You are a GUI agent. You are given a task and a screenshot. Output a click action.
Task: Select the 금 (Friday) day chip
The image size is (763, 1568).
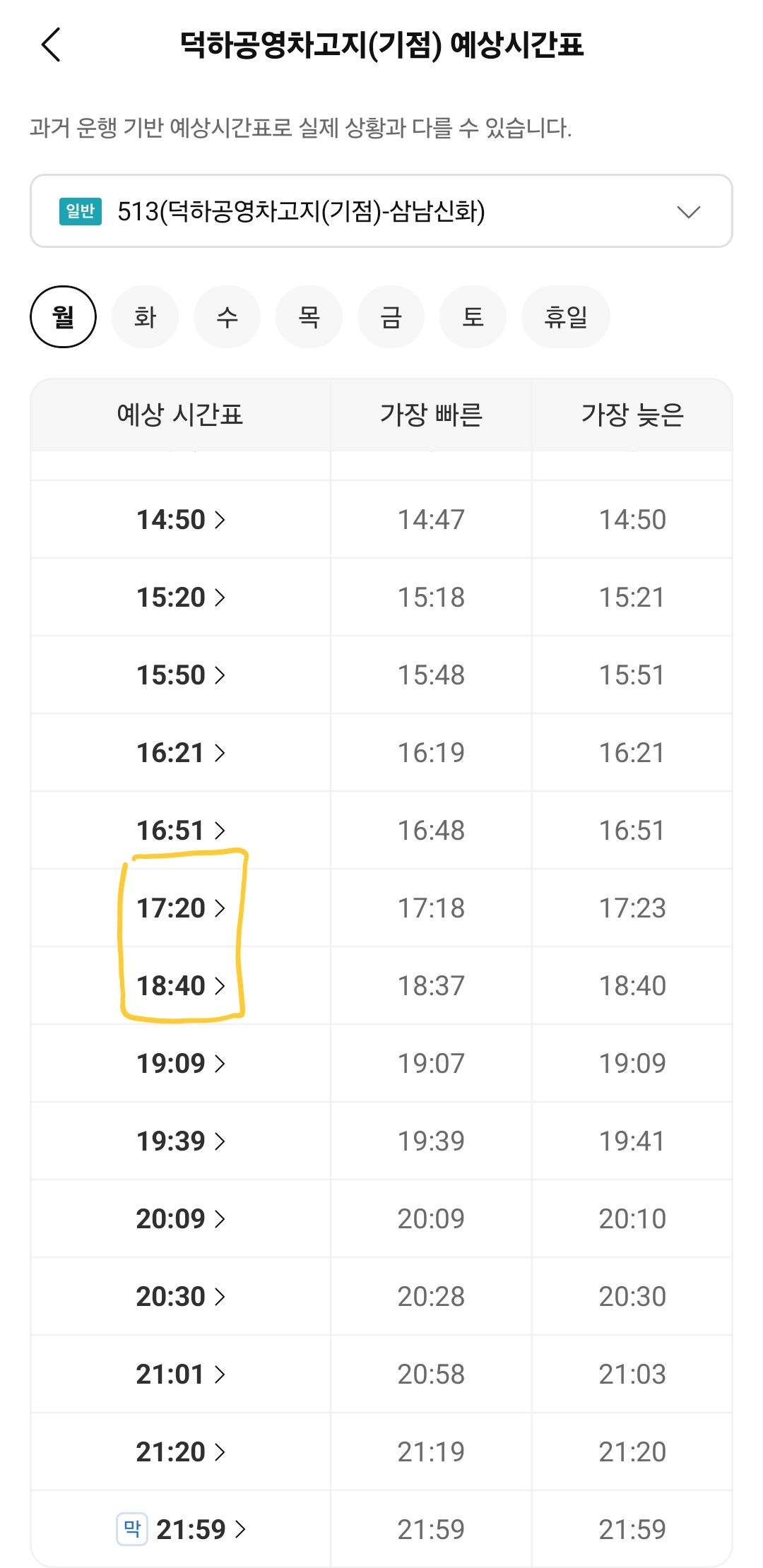pyautogui.click(x=391, y=317)
